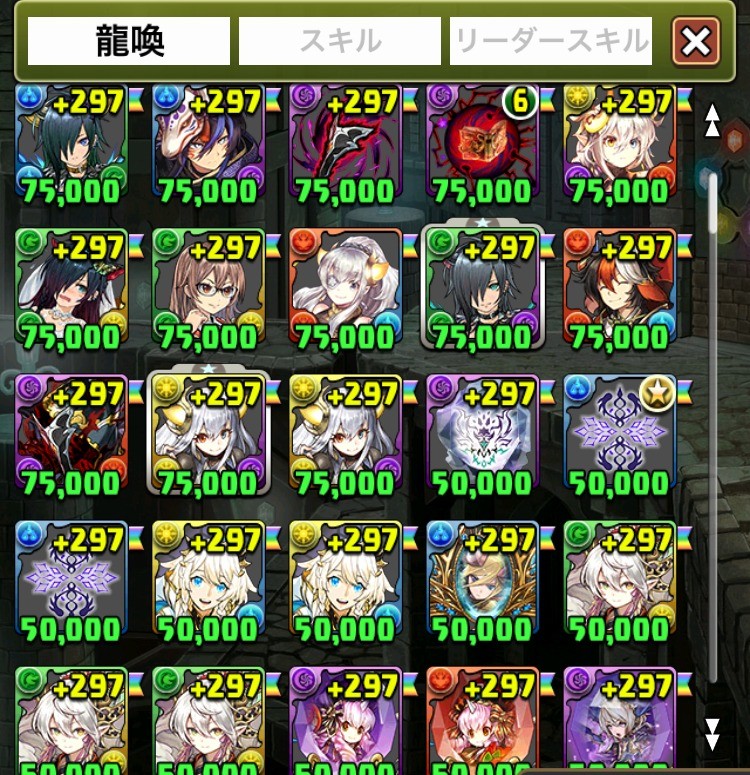
Task: Select the red-haired horned character card
Action: tap(619, 288)
